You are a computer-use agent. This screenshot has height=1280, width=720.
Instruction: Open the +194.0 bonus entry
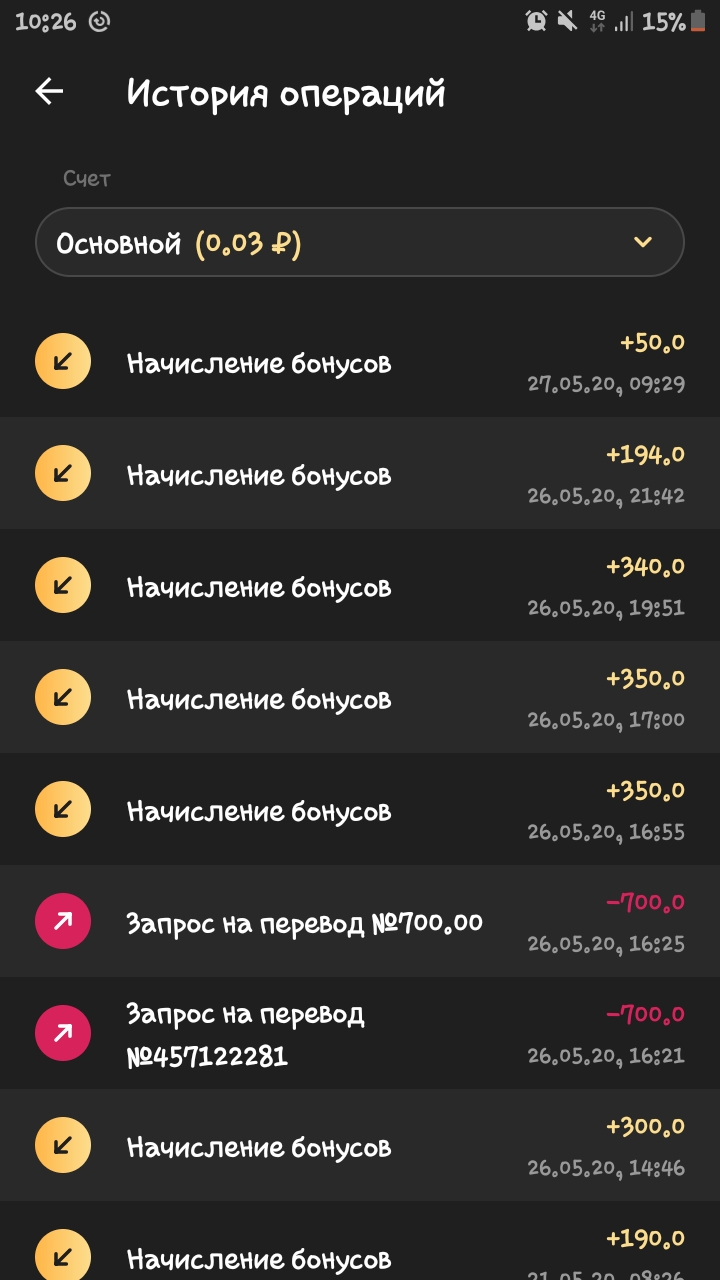tap(359, 474)
